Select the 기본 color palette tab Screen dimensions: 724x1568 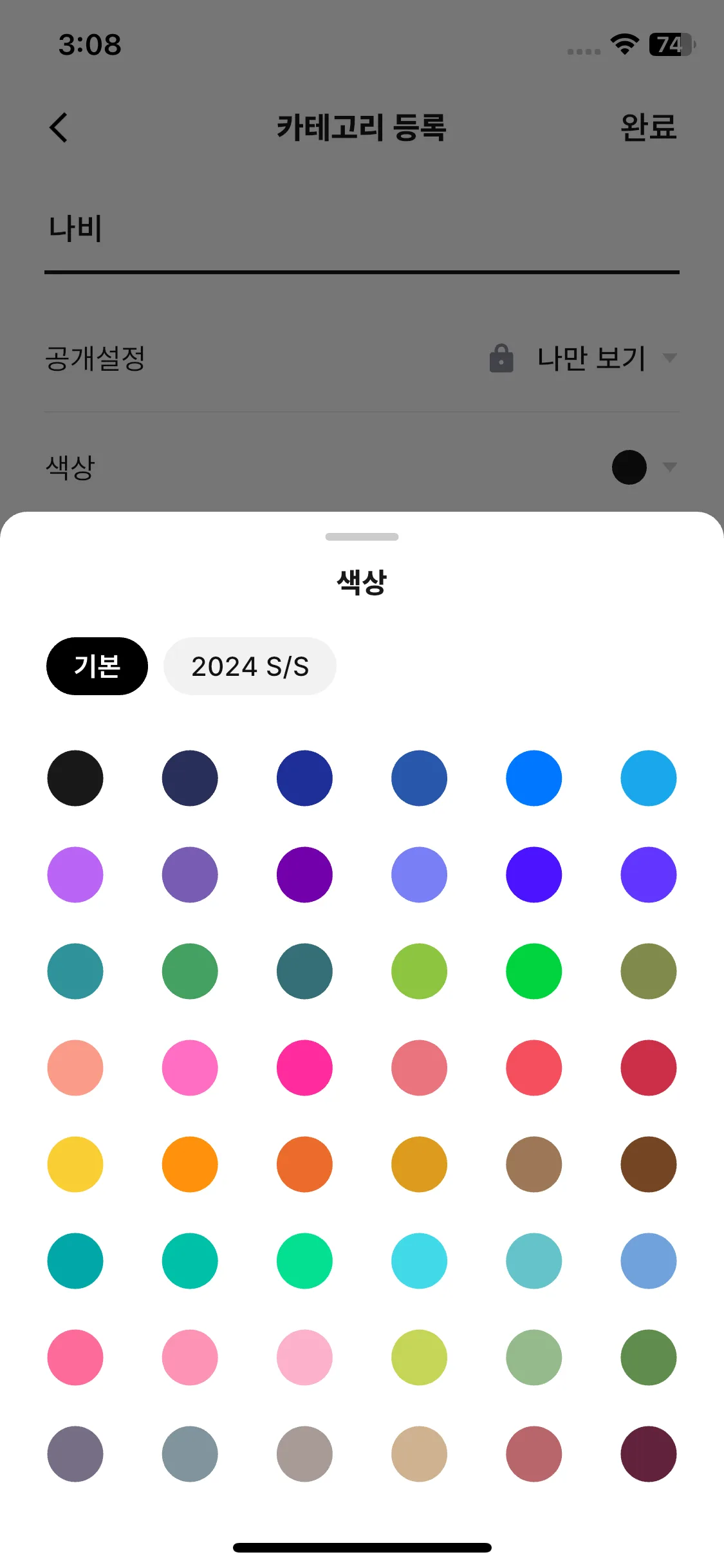coord(97,666)
